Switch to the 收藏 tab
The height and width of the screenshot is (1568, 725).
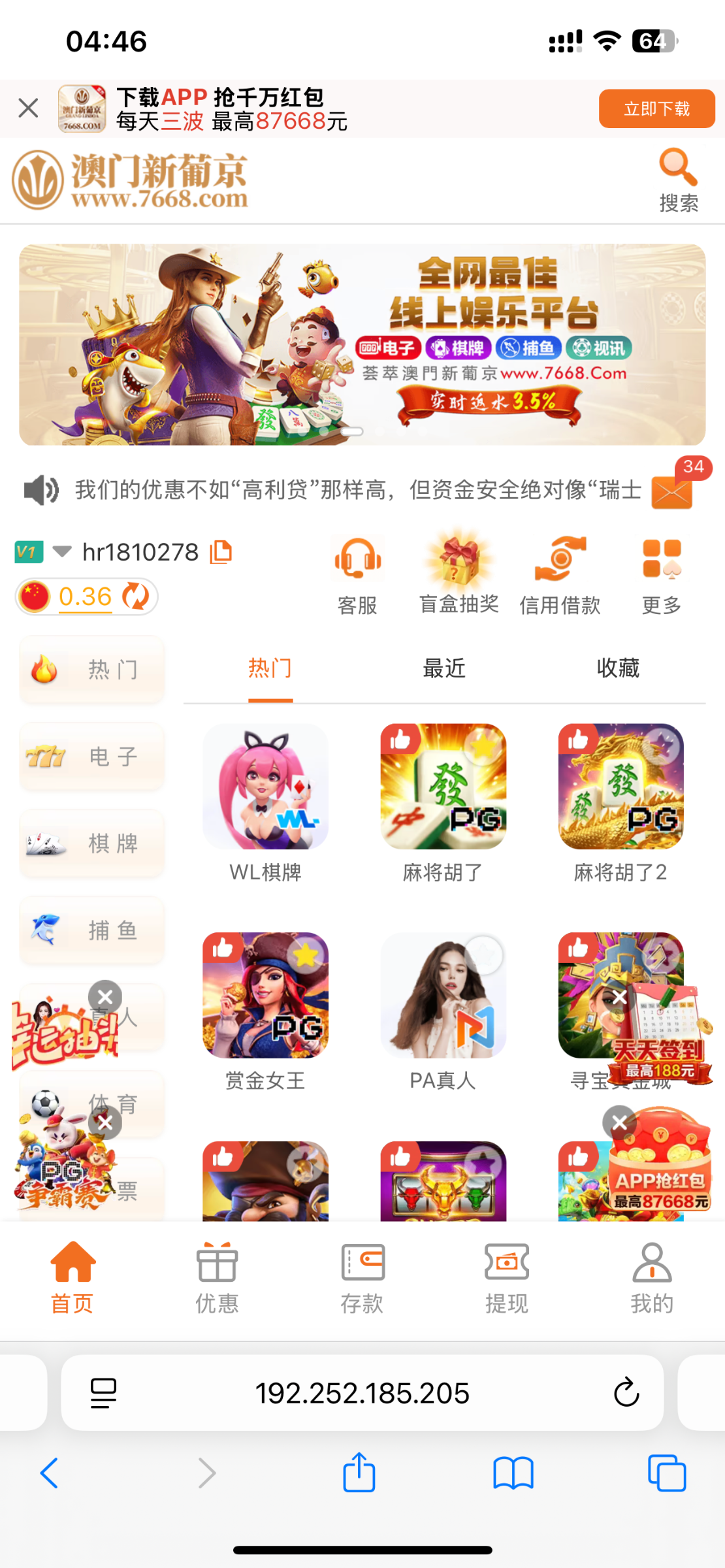(618, 667)
